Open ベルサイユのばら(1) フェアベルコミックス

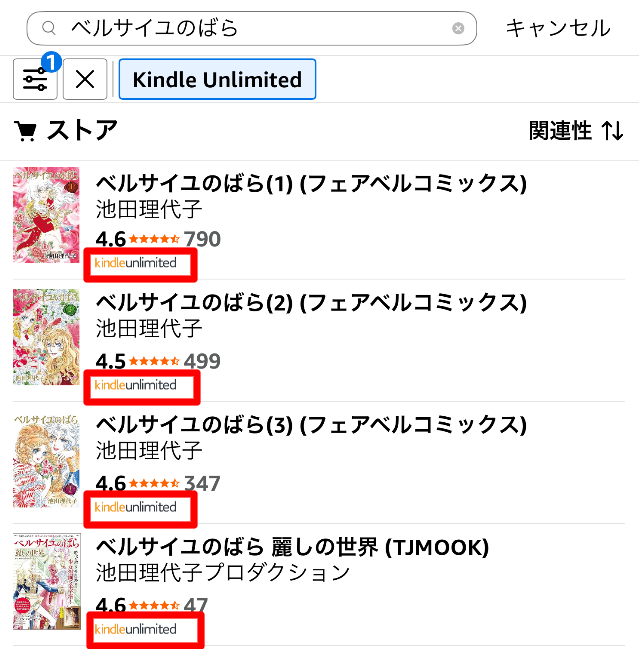tap(310, 184)
